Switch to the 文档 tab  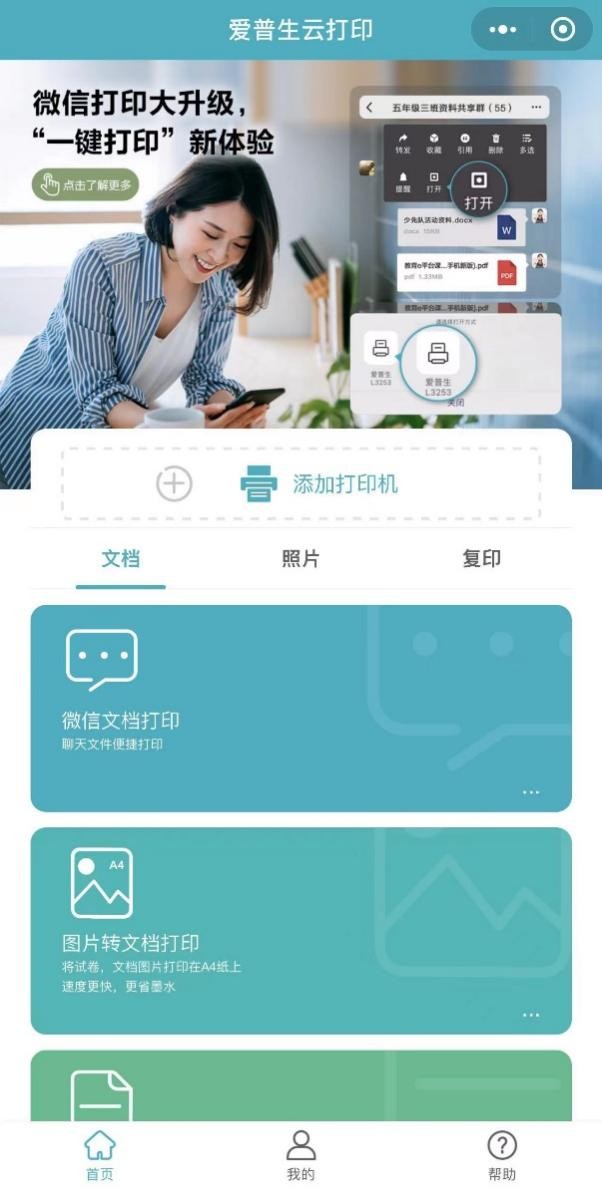120,559
